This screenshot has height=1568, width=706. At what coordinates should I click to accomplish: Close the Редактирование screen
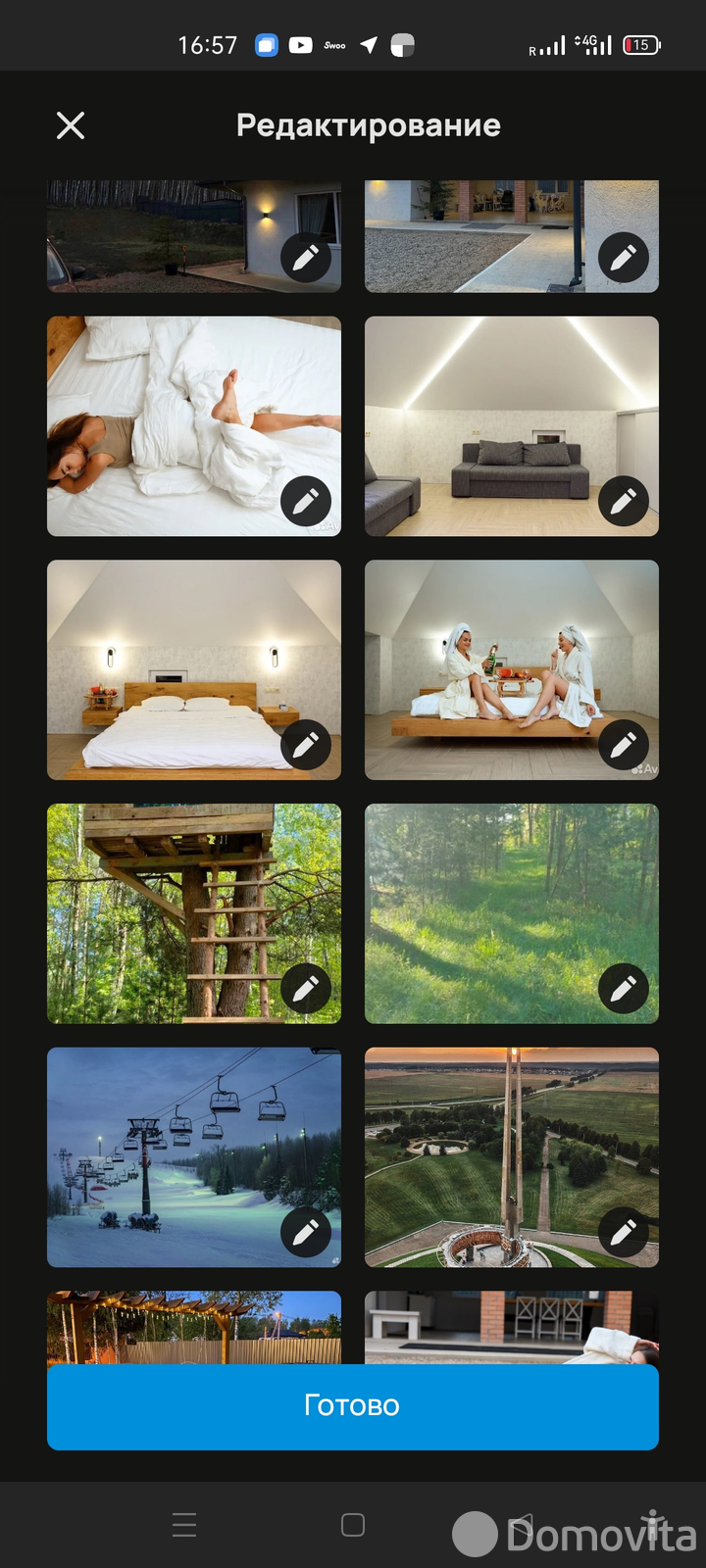71,125
